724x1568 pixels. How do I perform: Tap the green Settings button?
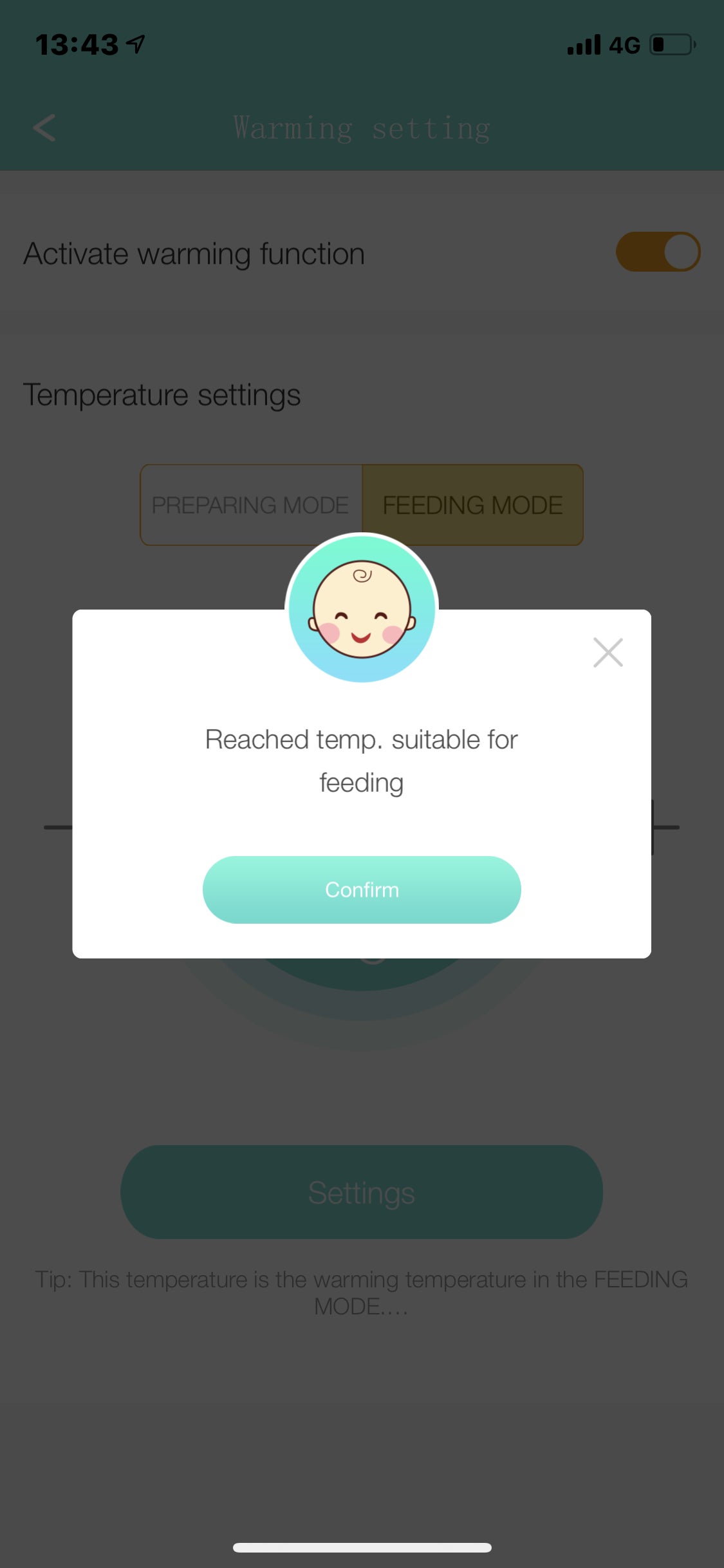pyautogui.click(x=362, y=1192)
